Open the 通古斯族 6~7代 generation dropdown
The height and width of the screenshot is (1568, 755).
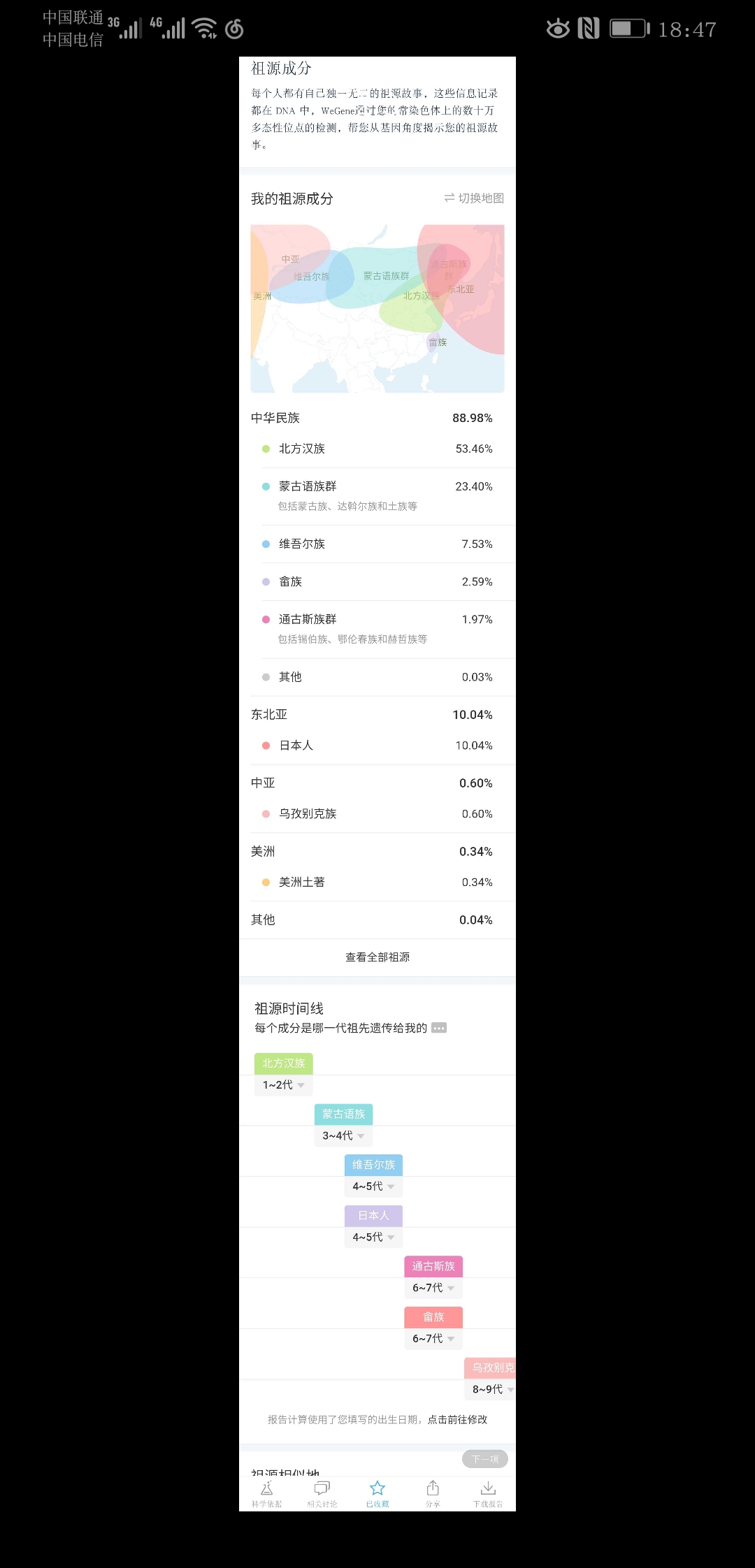pyautogui.click(x=433, y=1288)
